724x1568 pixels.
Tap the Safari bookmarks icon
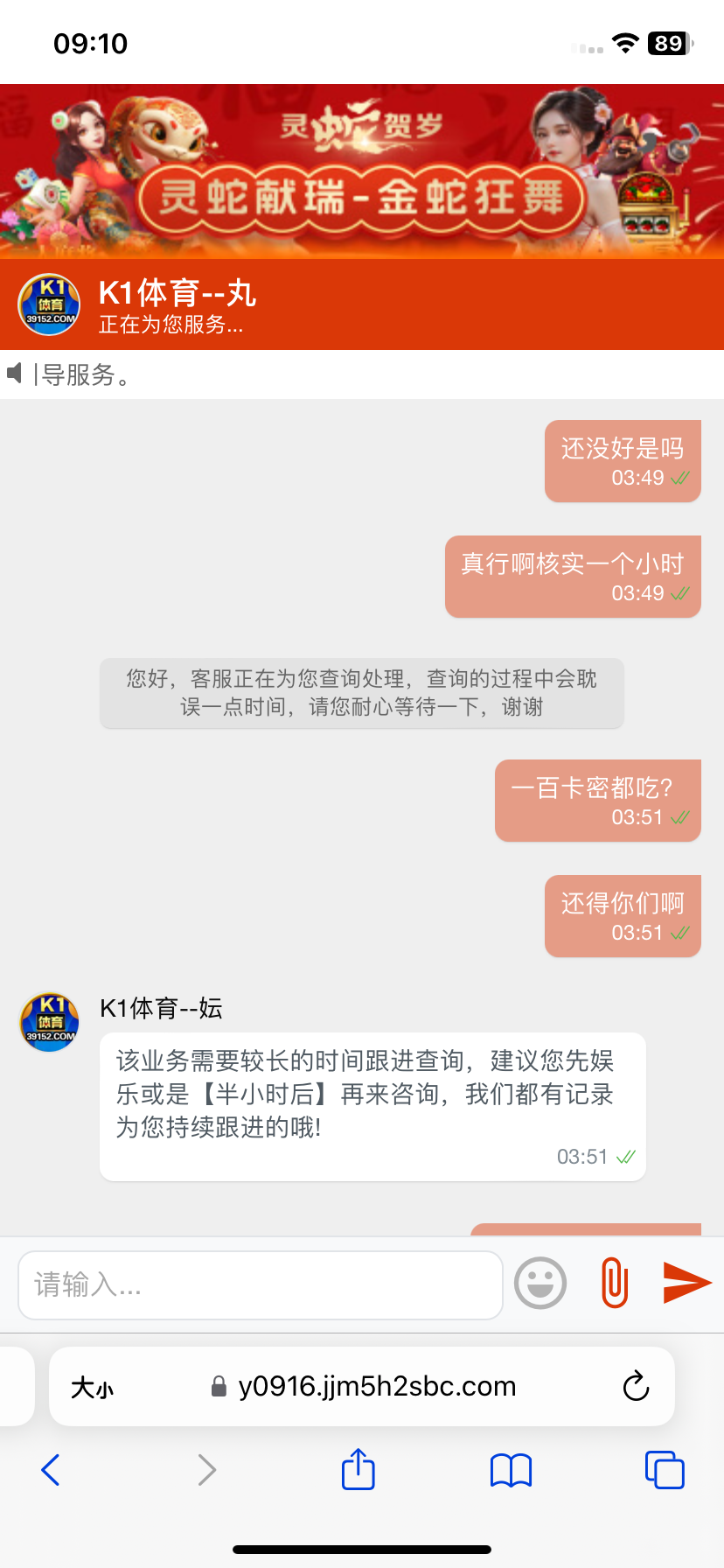coord(511,1470)
